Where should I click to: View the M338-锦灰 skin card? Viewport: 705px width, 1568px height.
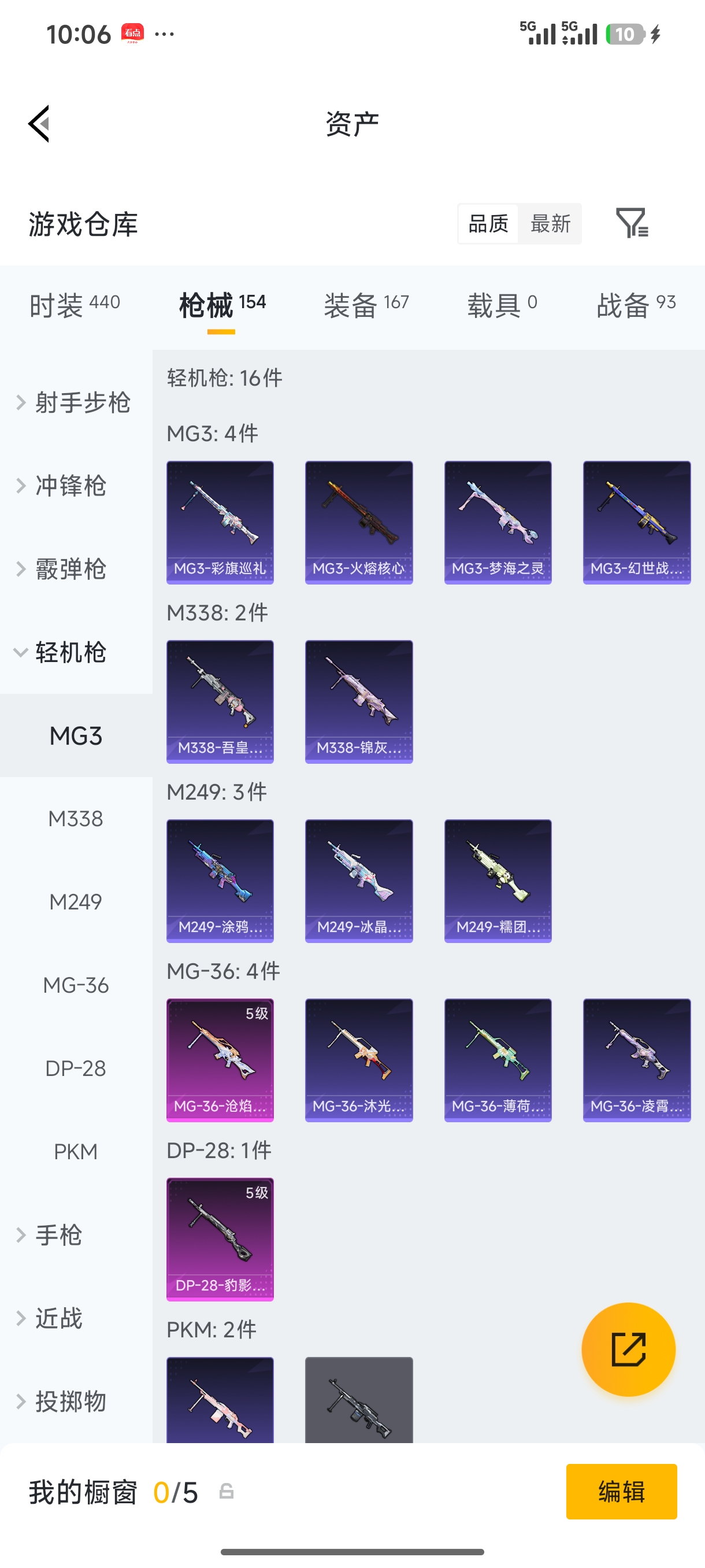pyautogui.click(x=359, y=702)
